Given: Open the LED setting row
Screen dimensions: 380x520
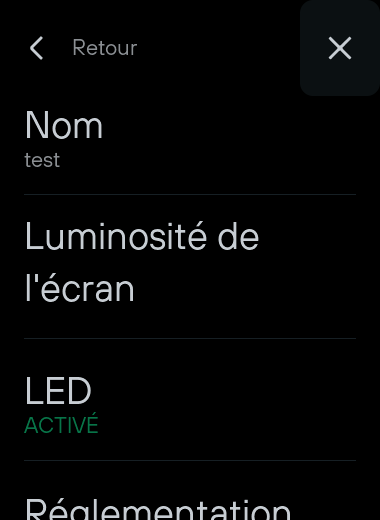Looking at the screenshot, I should point(190,399).
